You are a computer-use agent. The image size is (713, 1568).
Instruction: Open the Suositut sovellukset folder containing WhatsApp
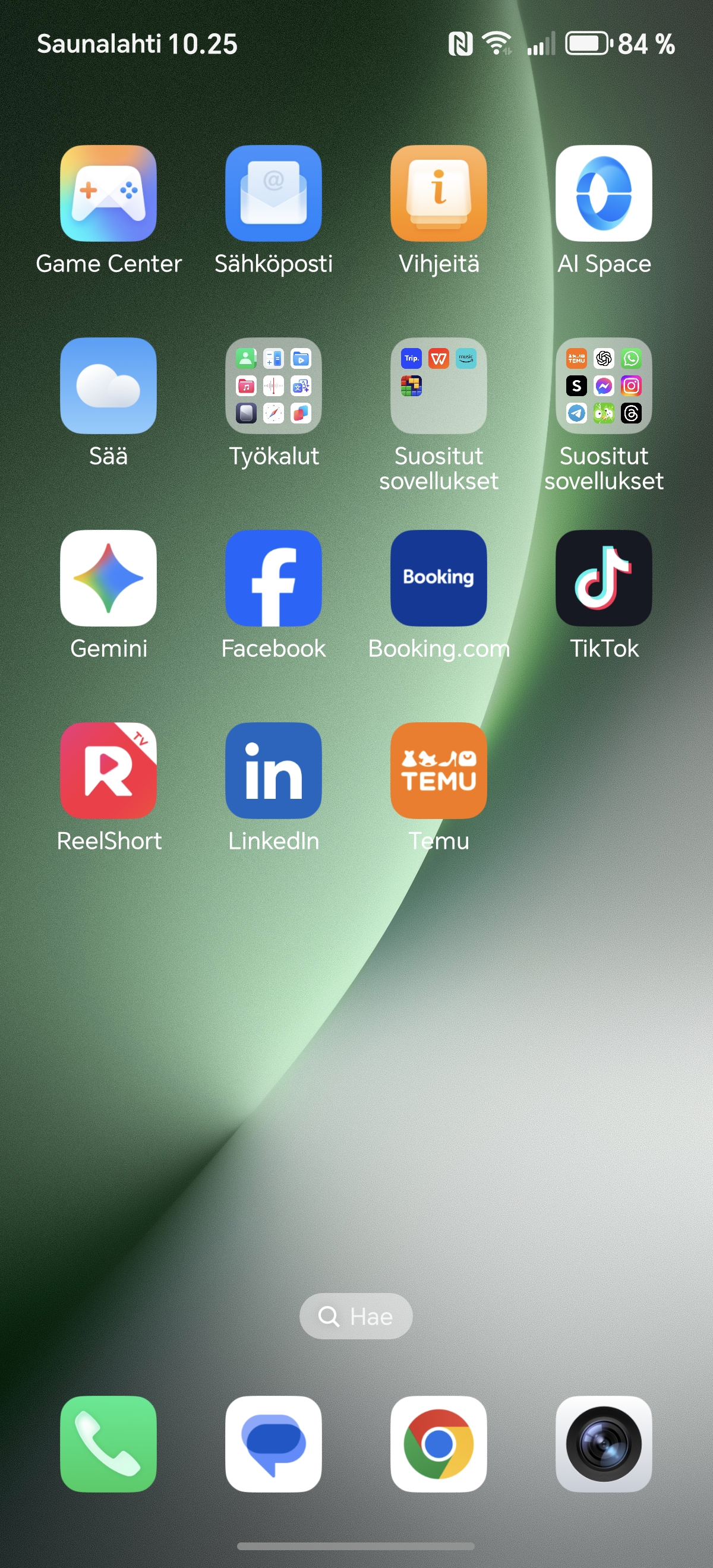coord(604,386)
